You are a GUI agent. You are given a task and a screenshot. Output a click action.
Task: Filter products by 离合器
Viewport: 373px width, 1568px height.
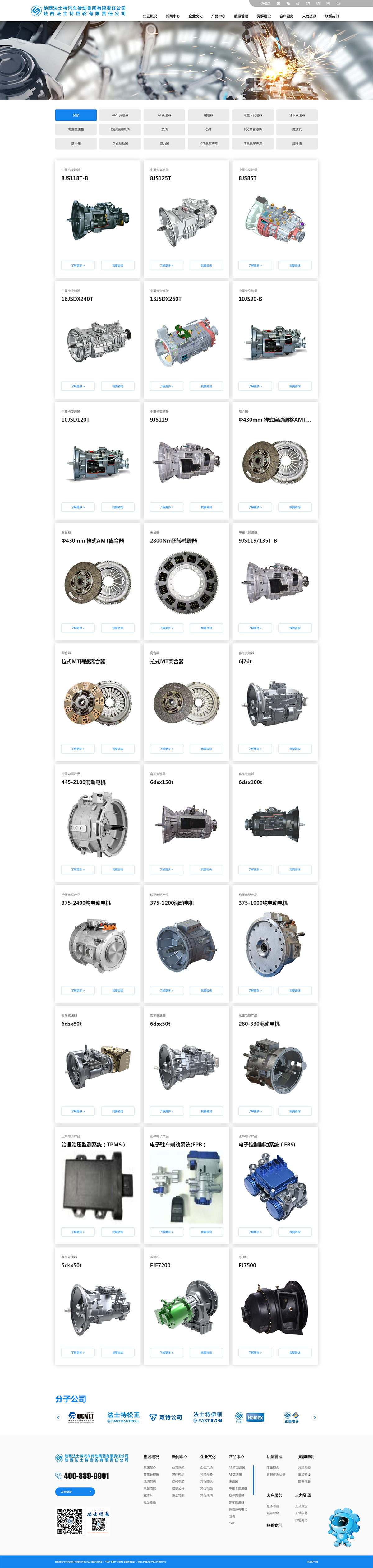pyautogui.click(x=76, y=144)
